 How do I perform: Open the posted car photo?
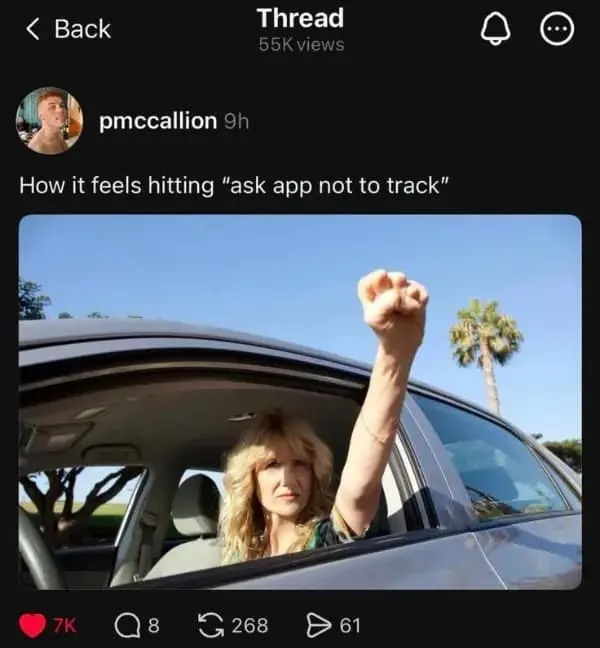tap(300, 402)
